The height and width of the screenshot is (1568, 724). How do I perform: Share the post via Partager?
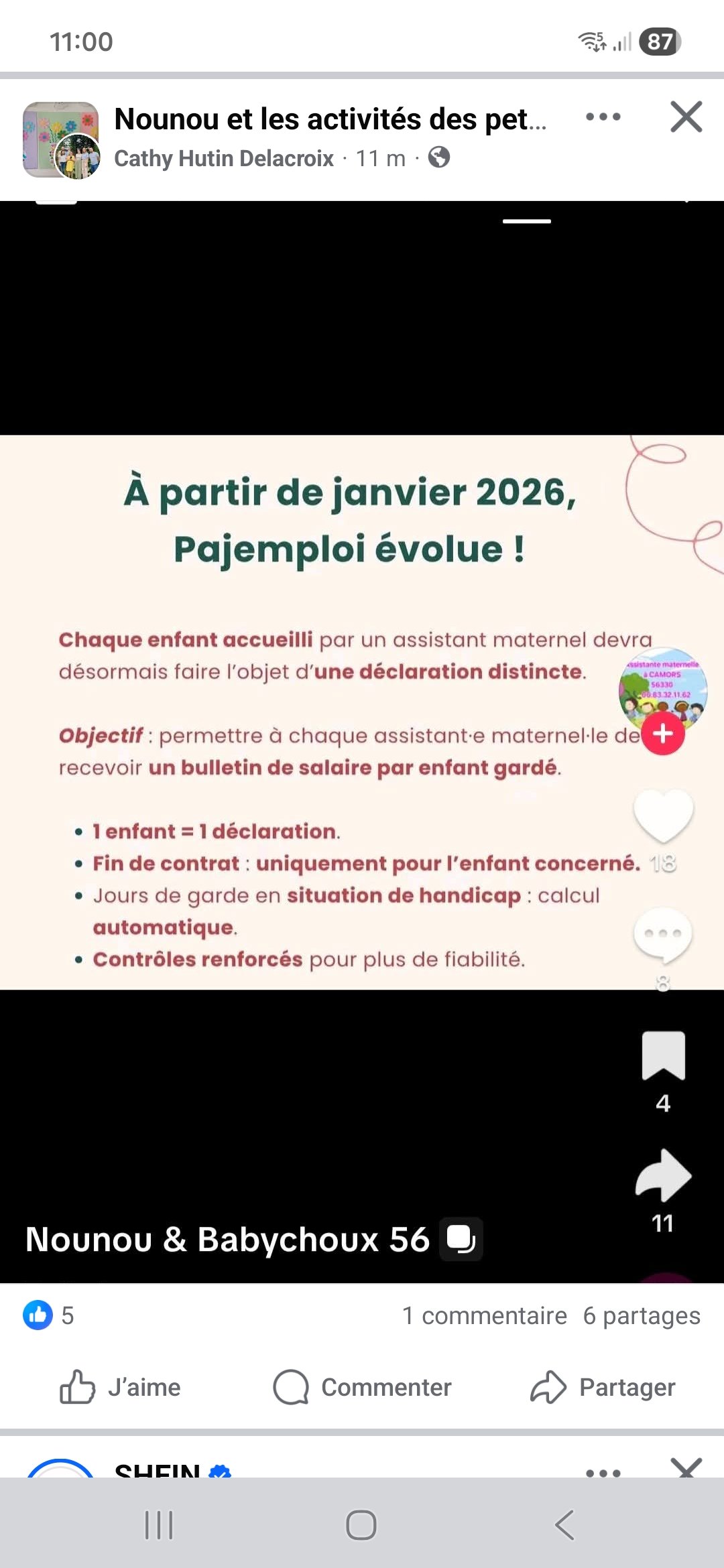coord(602,1387)
